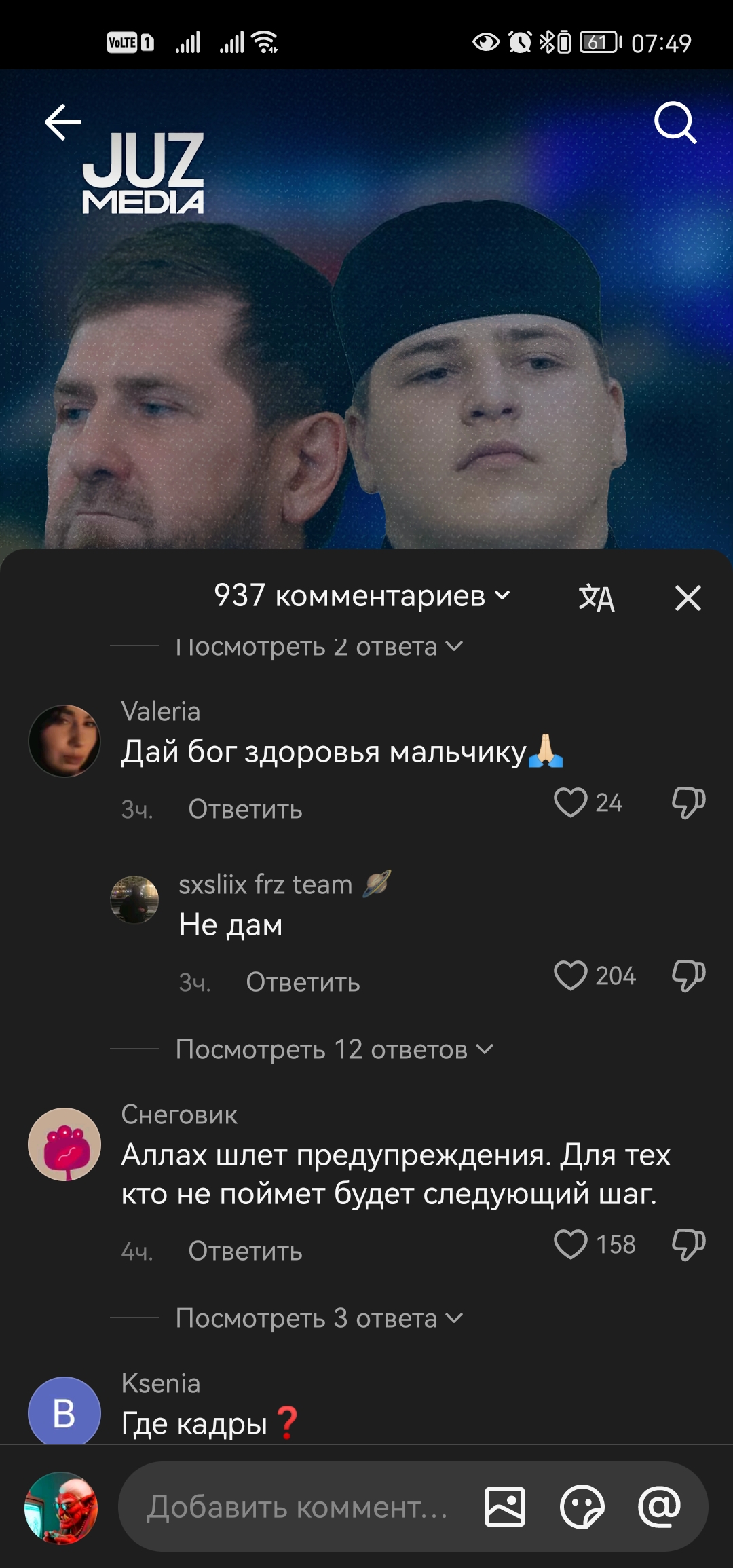This screenshot has height=1568, width=733.
Task: Open the 937 комментариев sorting dropdown
Action: (x=362, y=596)
